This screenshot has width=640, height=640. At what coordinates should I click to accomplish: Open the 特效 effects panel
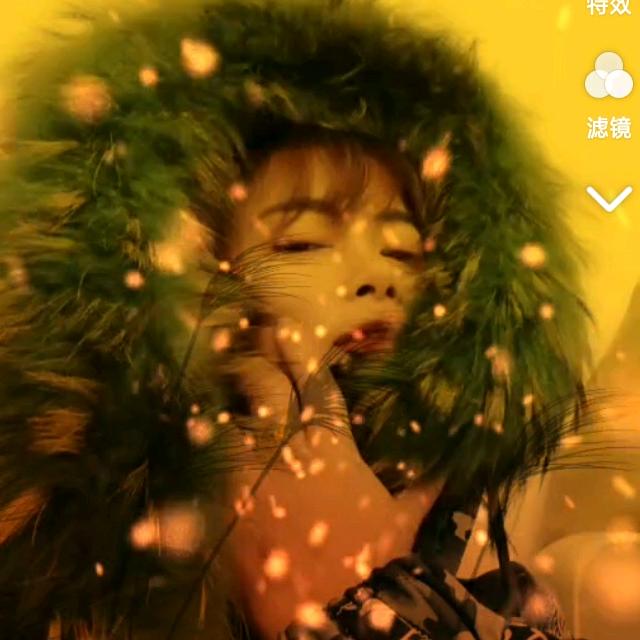[x=609, y=8]
